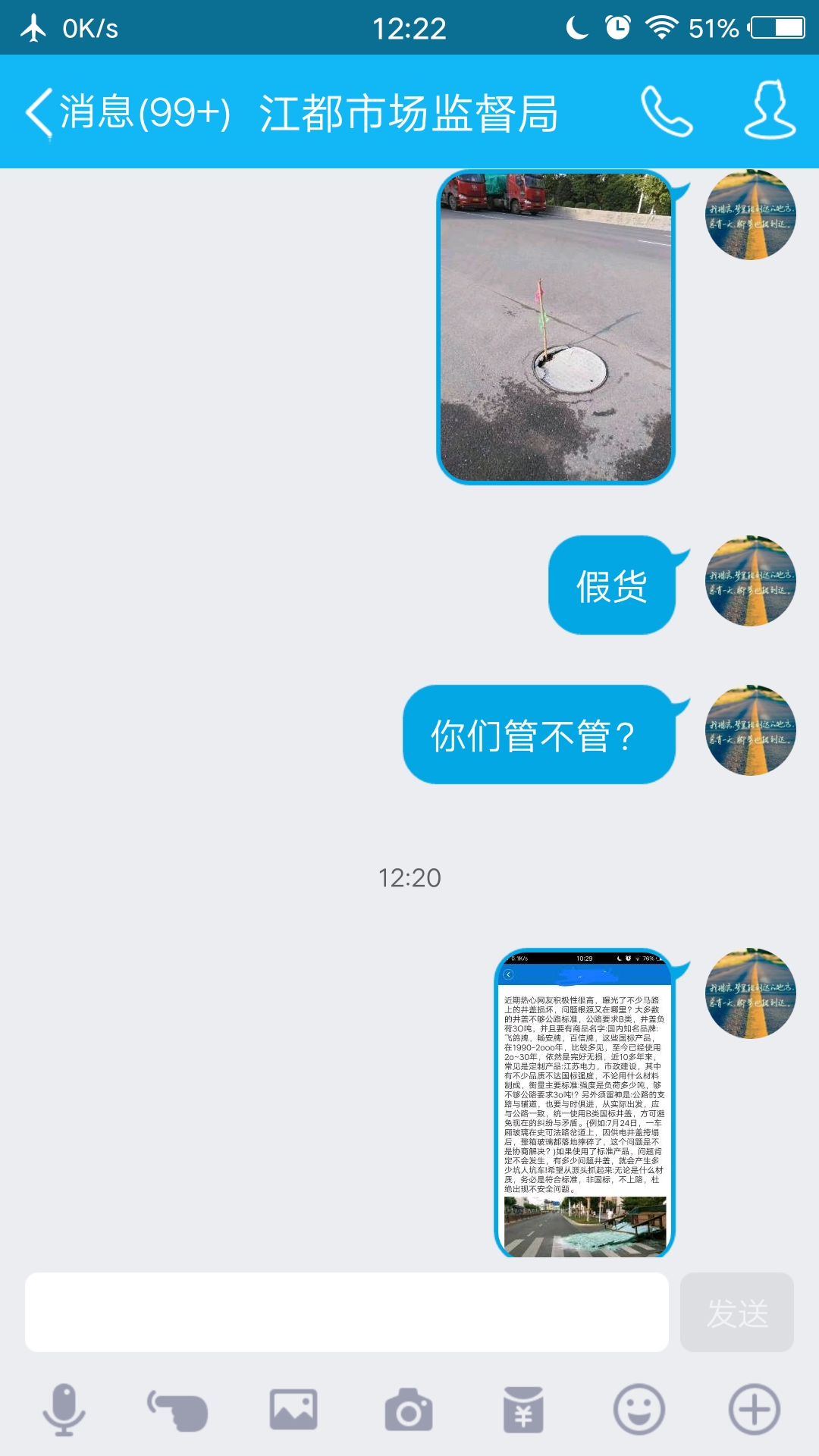Screen dimensions: 819x1456
Task: Open the plus more options panel
Action: click(x=754, y=1410)
